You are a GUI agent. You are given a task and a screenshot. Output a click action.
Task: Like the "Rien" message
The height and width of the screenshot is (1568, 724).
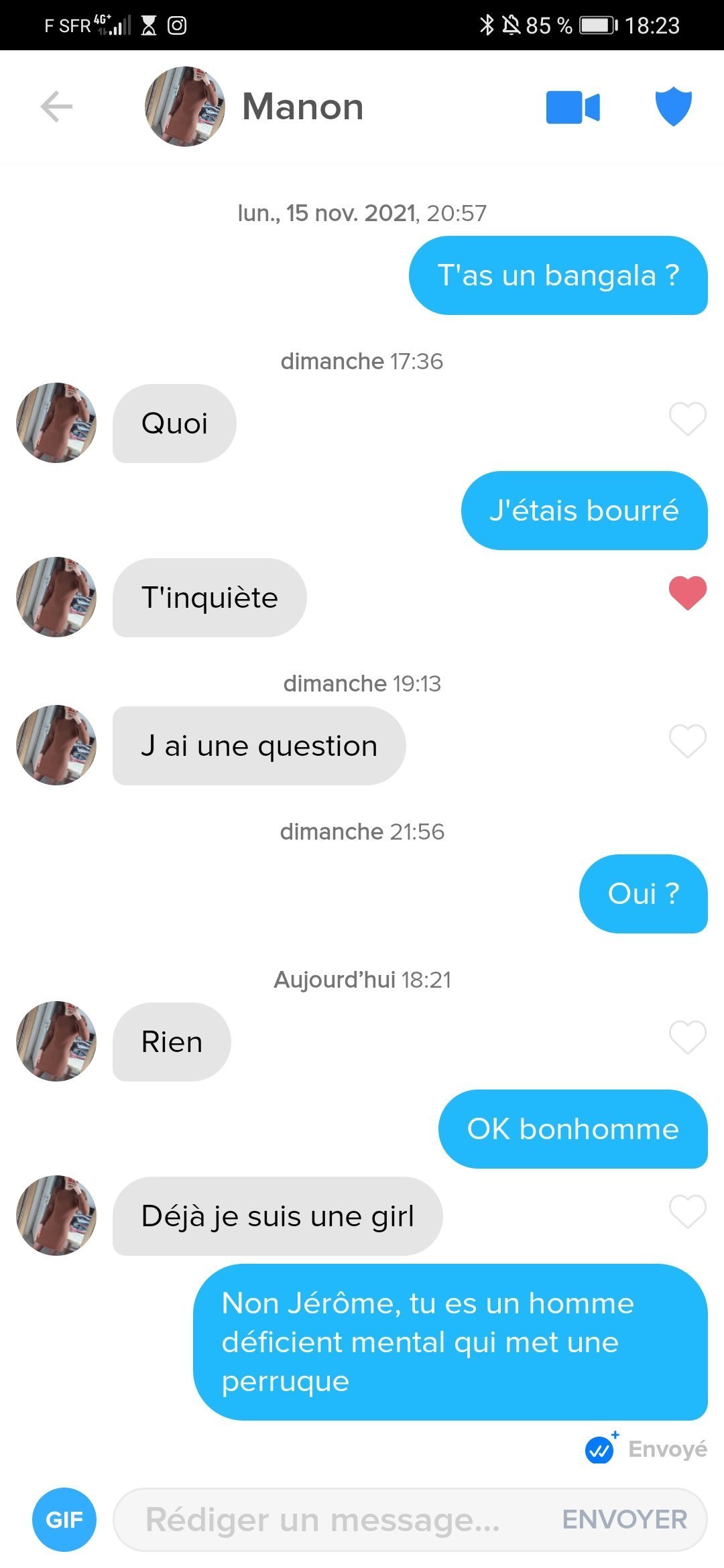687,1037
